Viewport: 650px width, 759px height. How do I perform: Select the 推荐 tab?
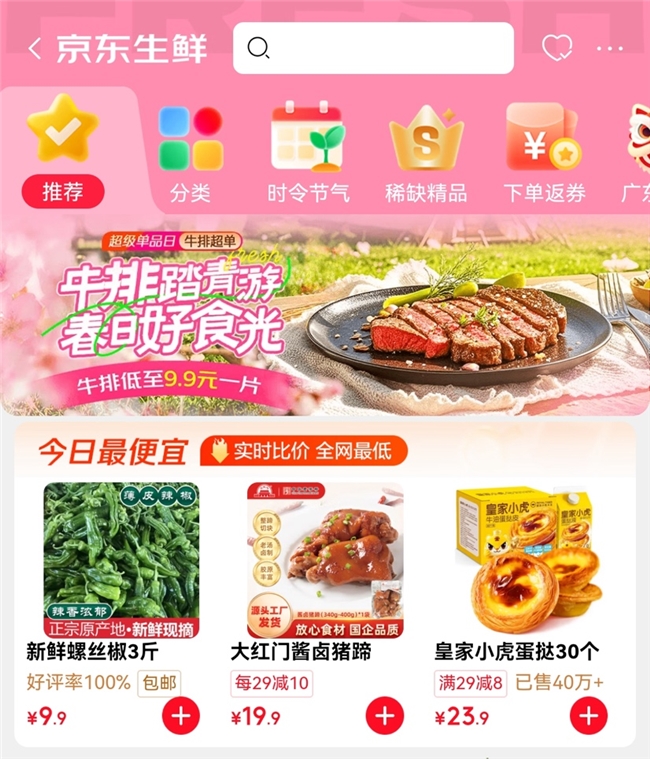[x=63, y=150]
